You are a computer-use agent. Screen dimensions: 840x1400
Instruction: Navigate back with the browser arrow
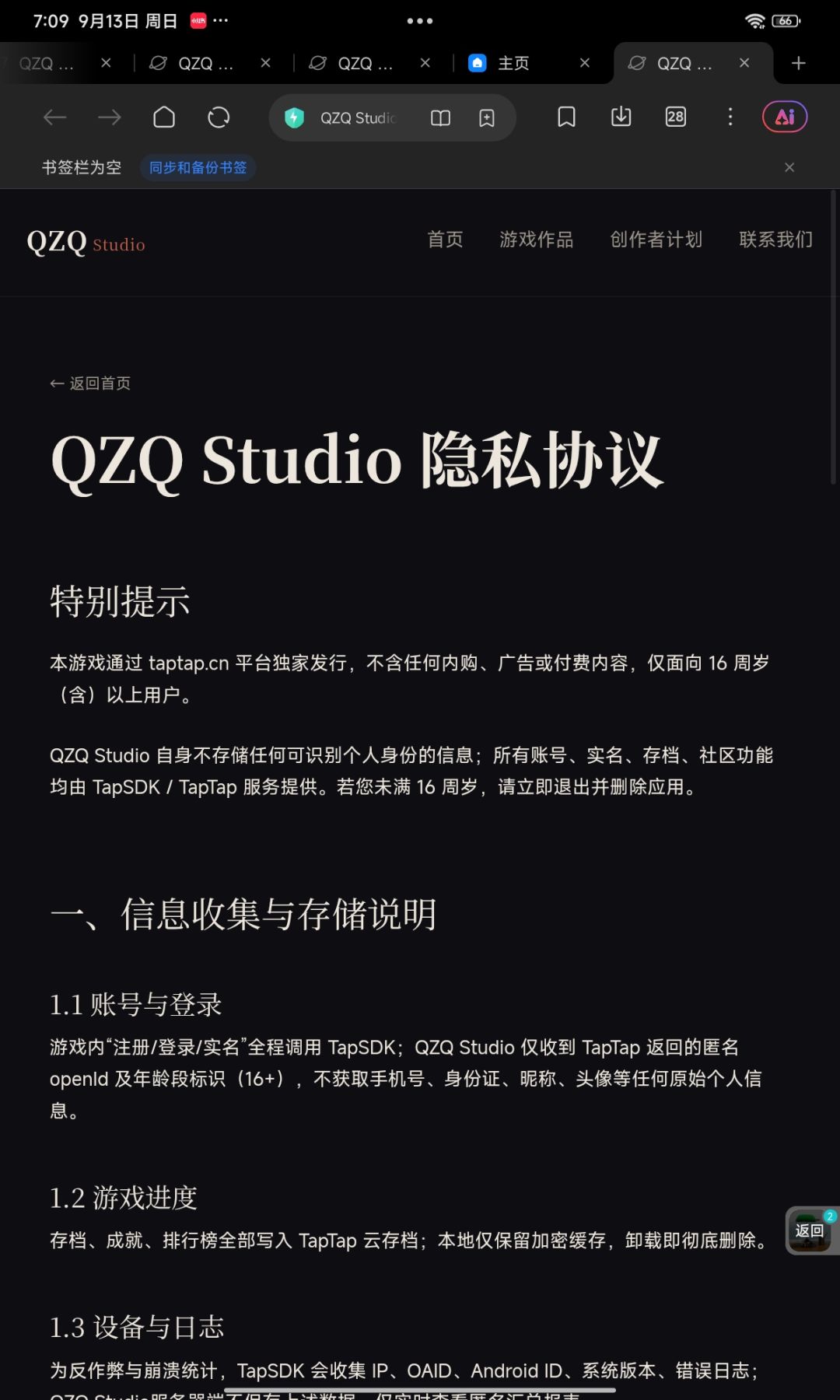[x=54, y=117]
